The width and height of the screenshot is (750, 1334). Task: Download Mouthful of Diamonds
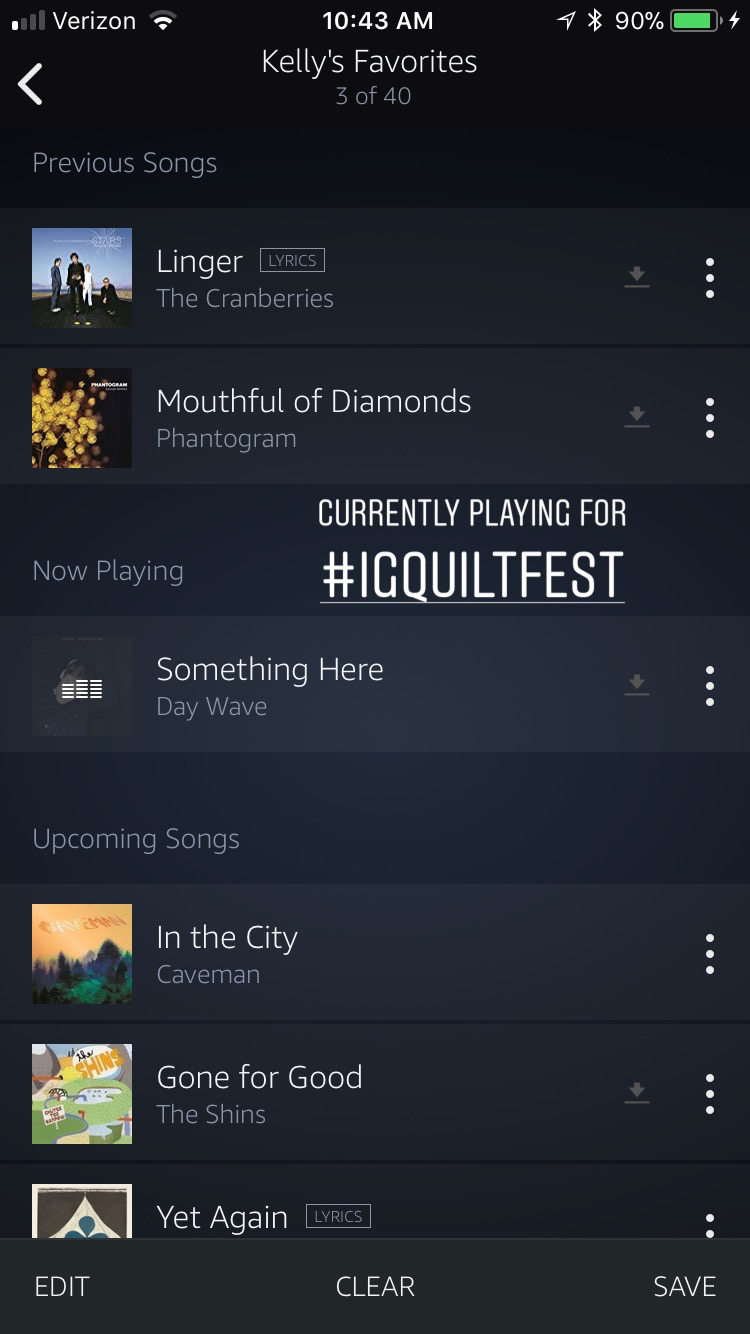[x=637, y=418]
